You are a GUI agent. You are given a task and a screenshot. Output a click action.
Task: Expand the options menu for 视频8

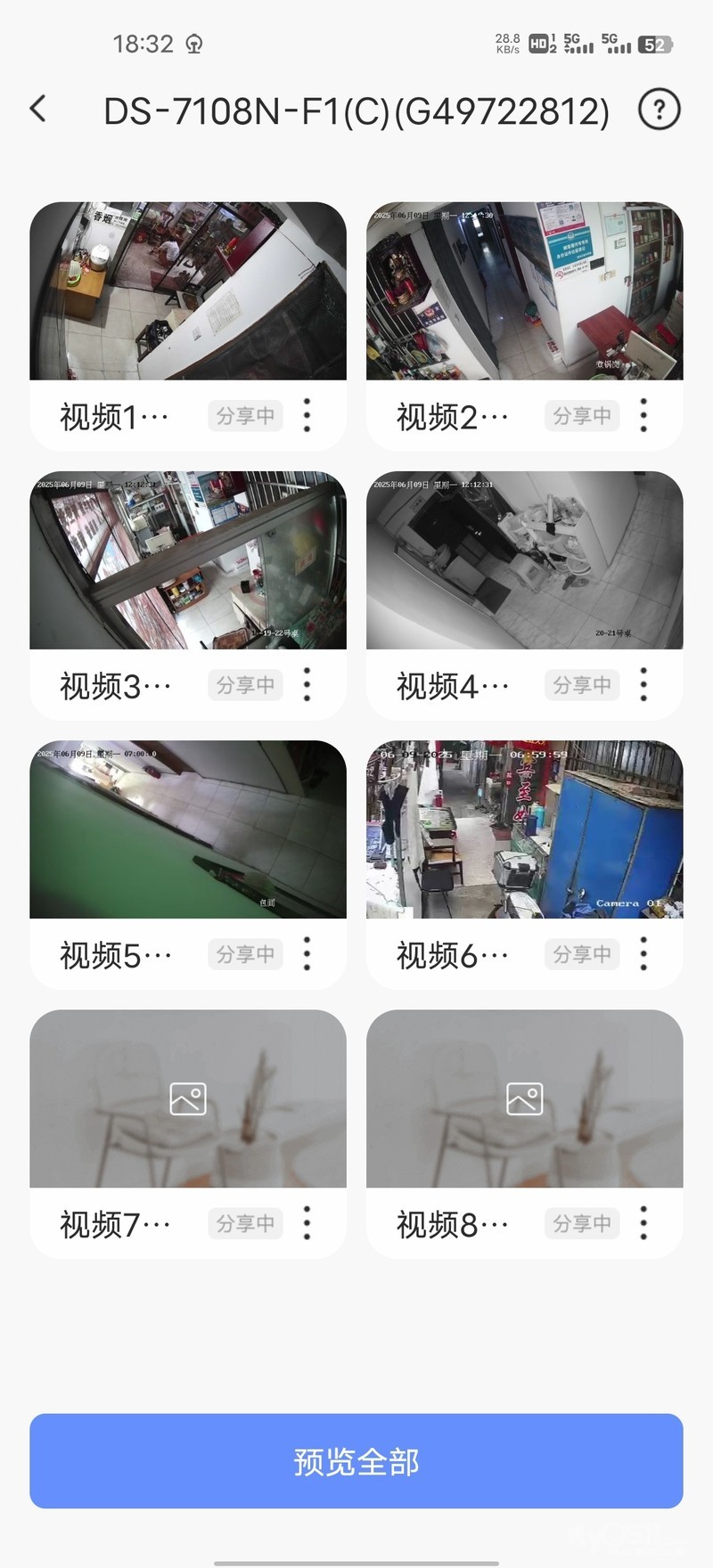tap(643, 1223)
